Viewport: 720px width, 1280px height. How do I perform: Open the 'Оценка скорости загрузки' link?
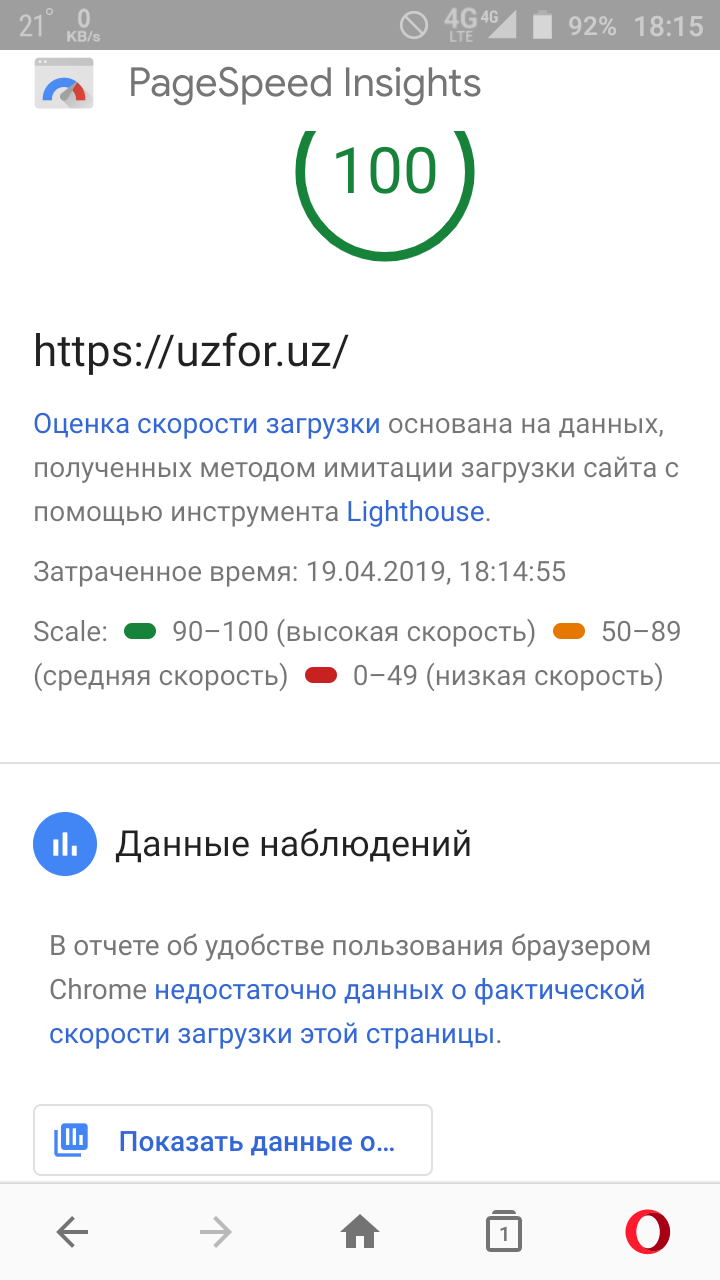pos(207,424)
